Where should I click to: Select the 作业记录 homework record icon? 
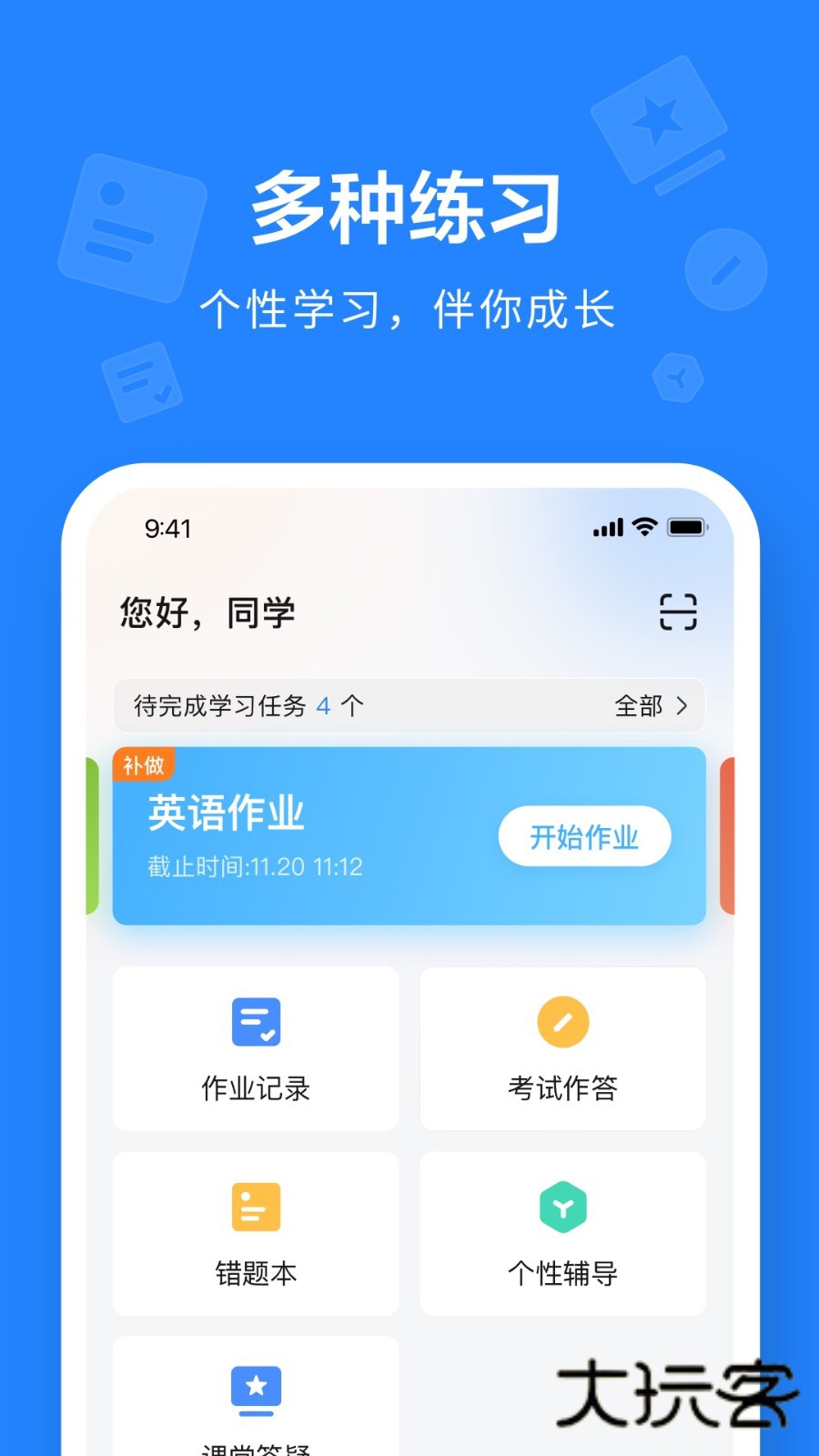point(256,1021)
